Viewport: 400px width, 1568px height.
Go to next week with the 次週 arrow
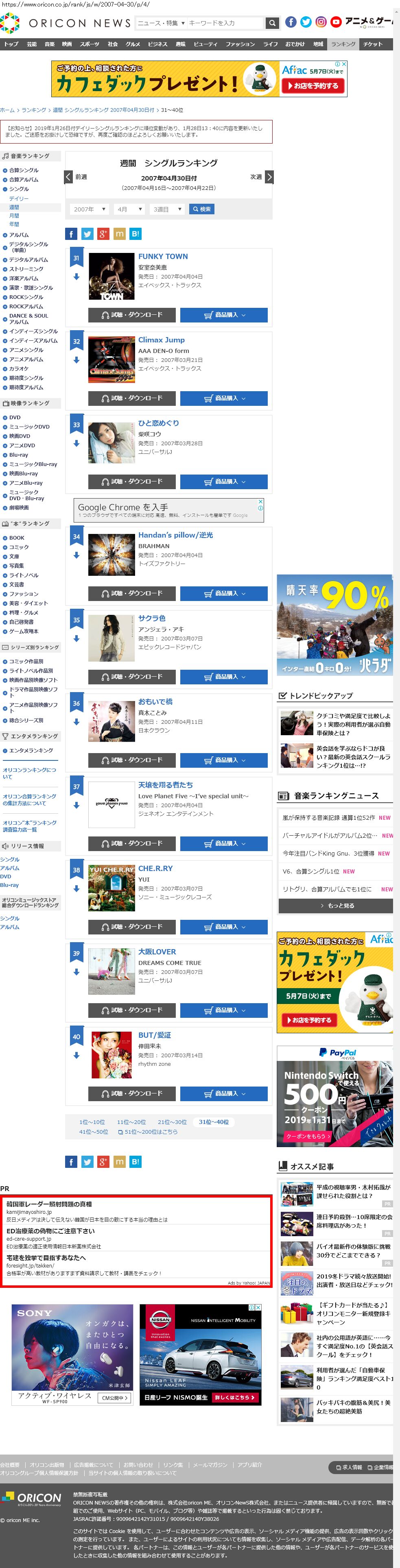click(x=269, y=177)
